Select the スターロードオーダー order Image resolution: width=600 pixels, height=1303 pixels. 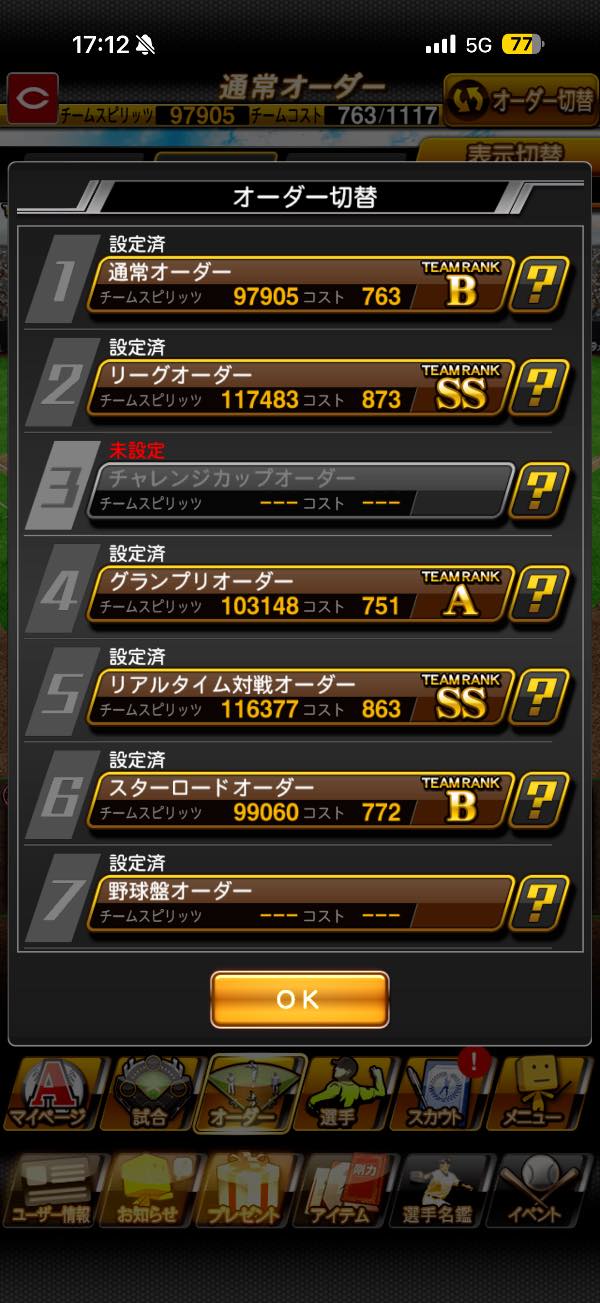pos(300,800)
